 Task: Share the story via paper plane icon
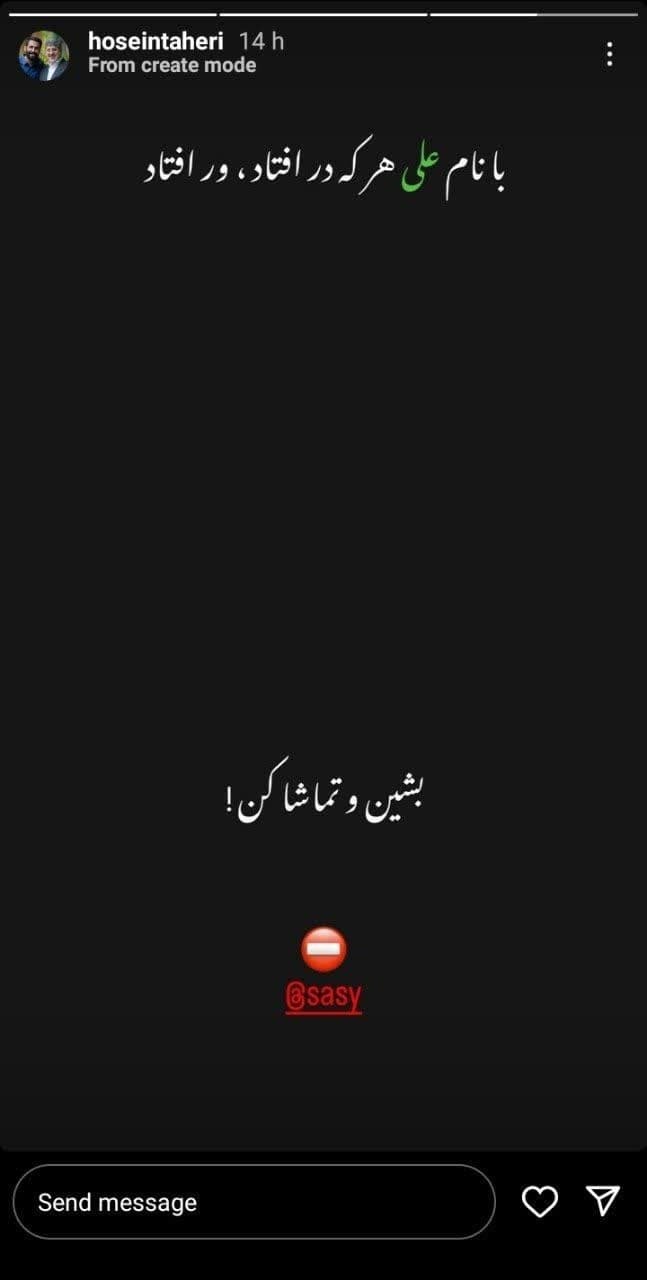coord(603,1200)
